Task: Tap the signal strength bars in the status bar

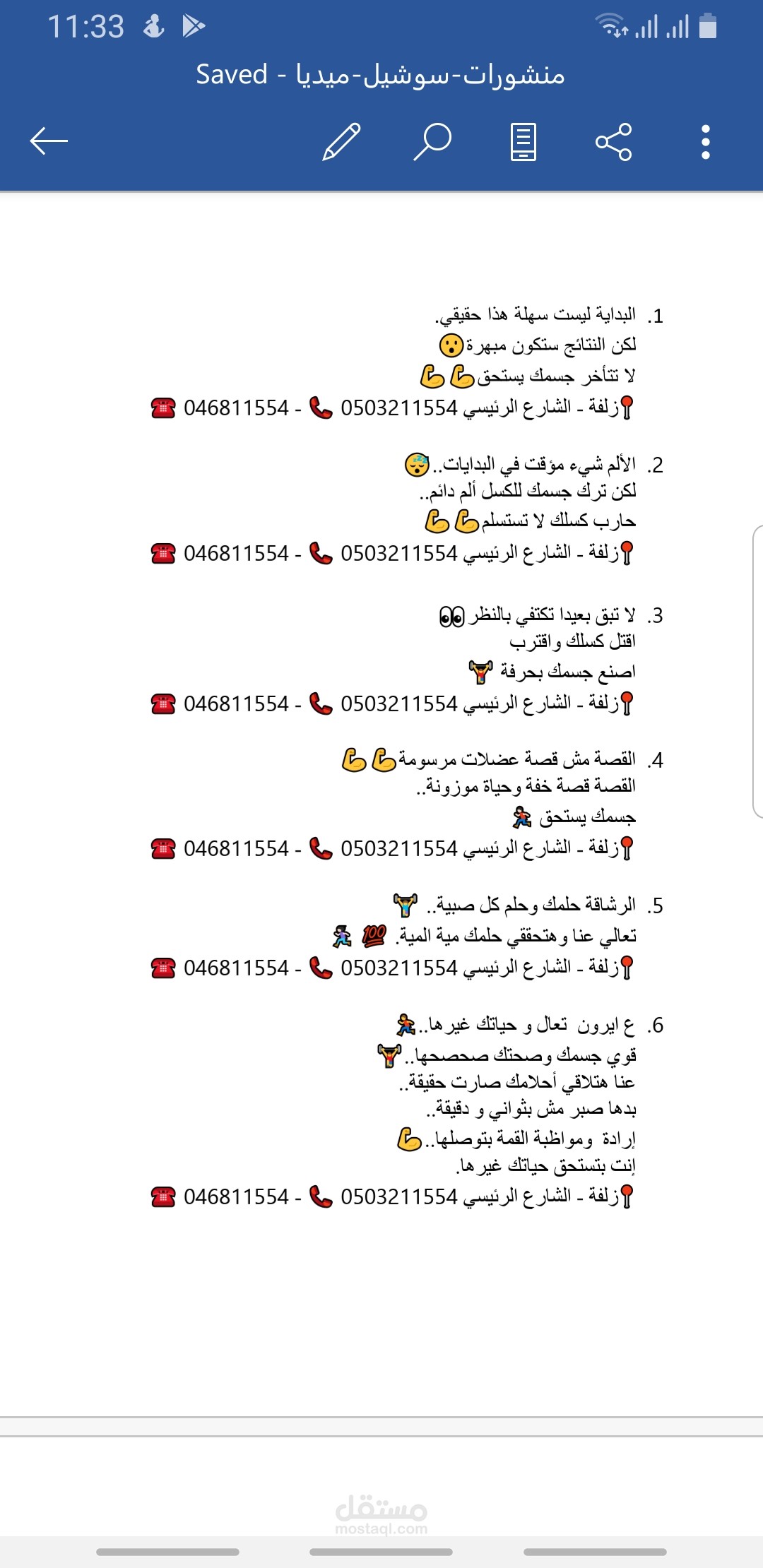Action: click(646, 27)
